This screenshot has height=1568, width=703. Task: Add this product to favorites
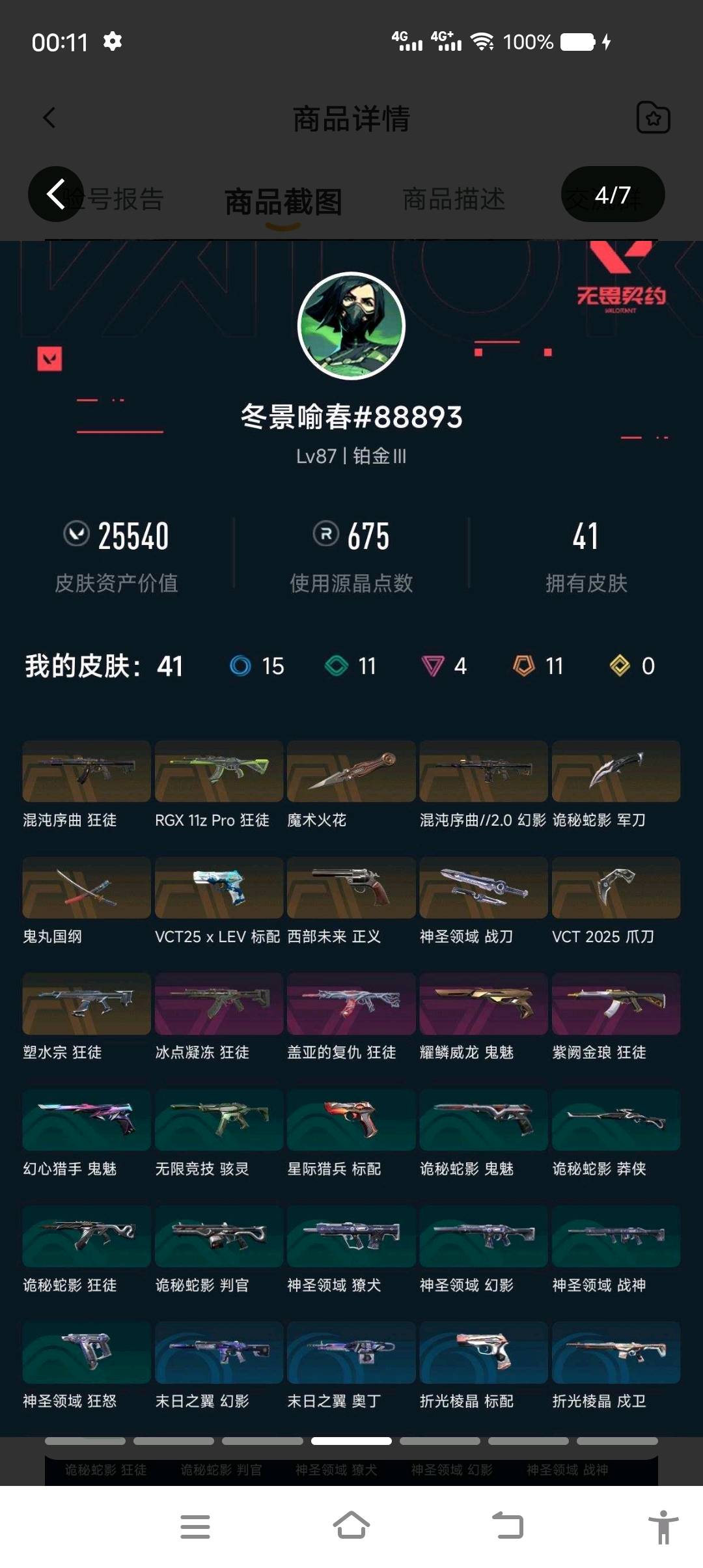pos(653,118)
